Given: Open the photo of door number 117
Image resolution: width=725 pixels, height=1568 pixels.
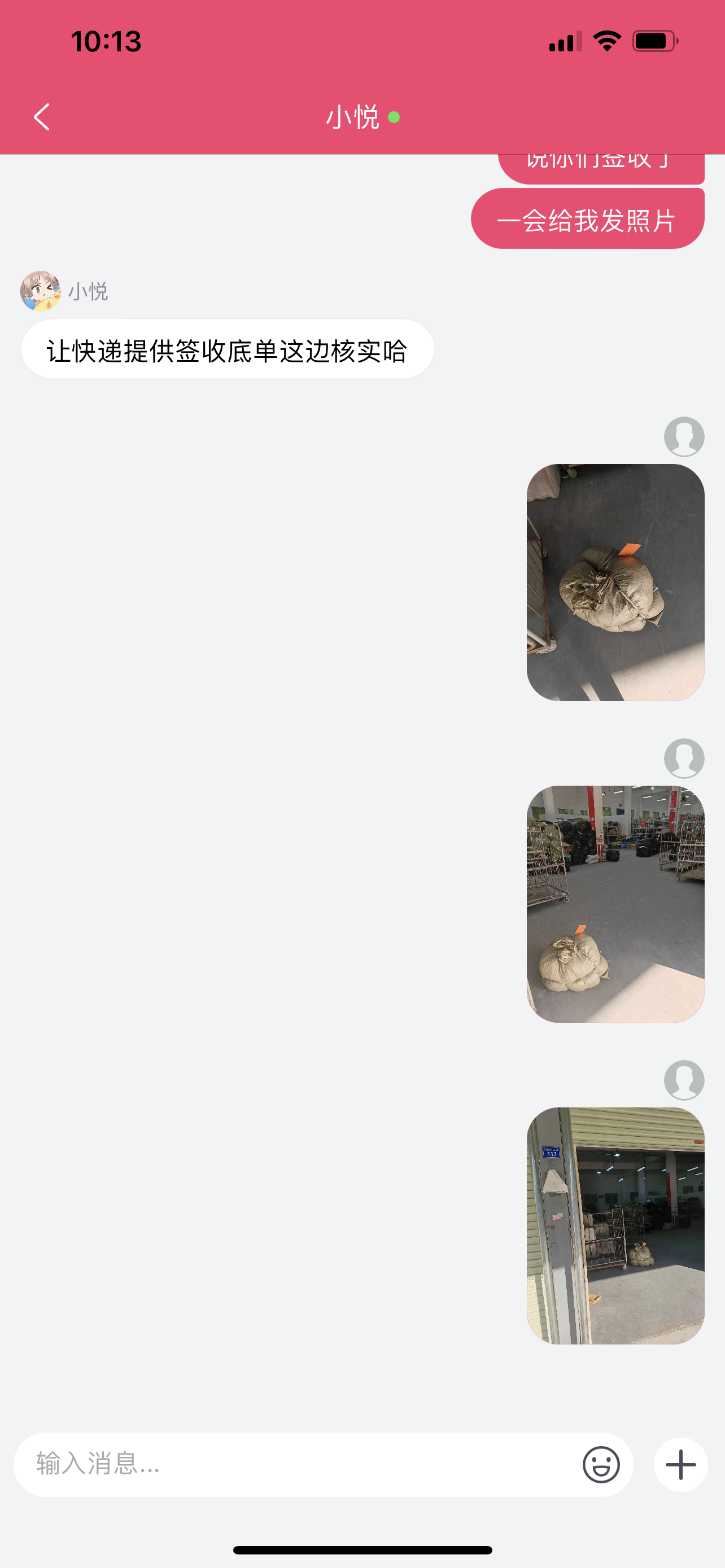Looking at the screenshot, I should coord(615,1225).
